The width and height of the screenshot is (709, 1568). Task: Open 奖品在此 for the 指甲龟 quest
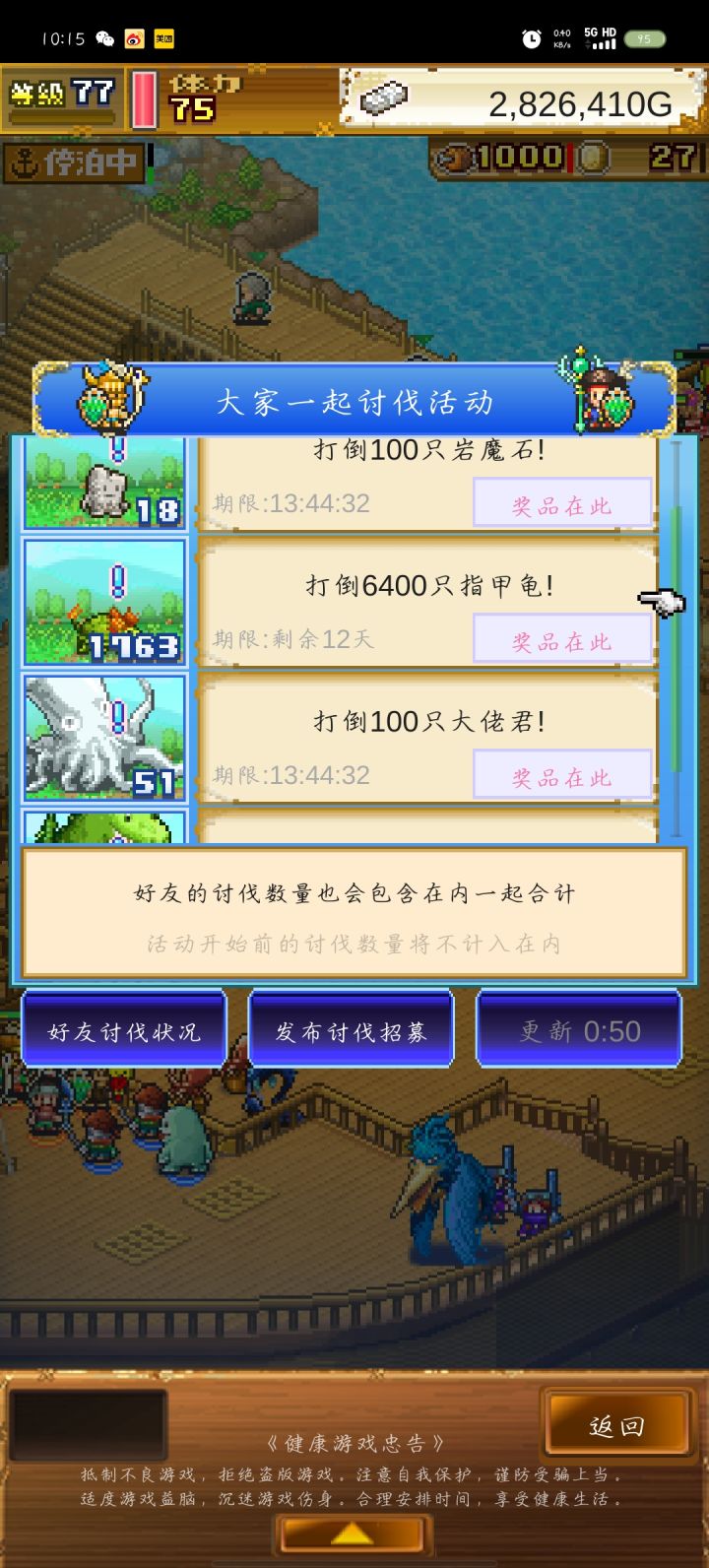click(562, 638)
